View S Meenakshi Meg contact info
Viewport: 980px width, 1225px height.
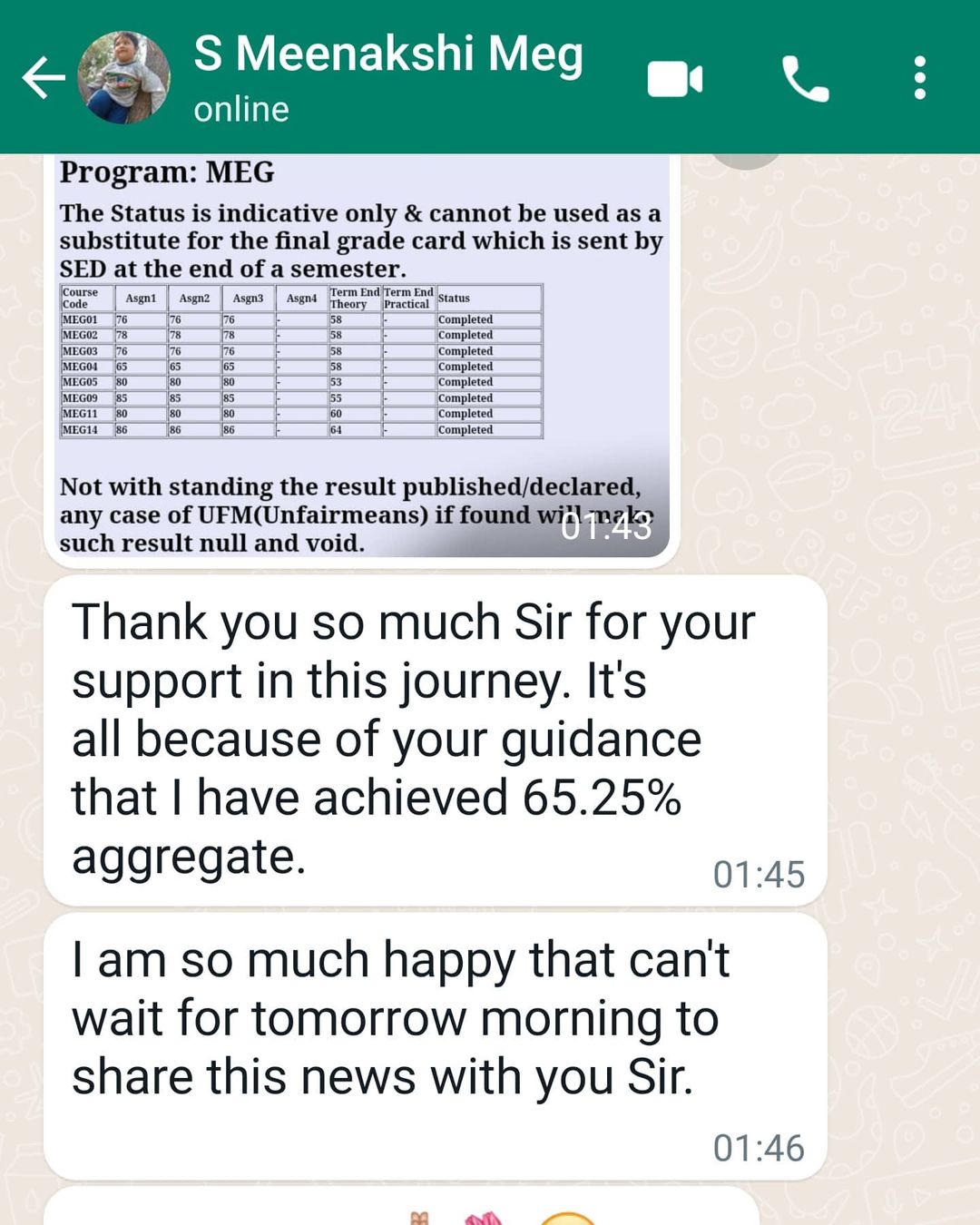(x=388, y=75)
